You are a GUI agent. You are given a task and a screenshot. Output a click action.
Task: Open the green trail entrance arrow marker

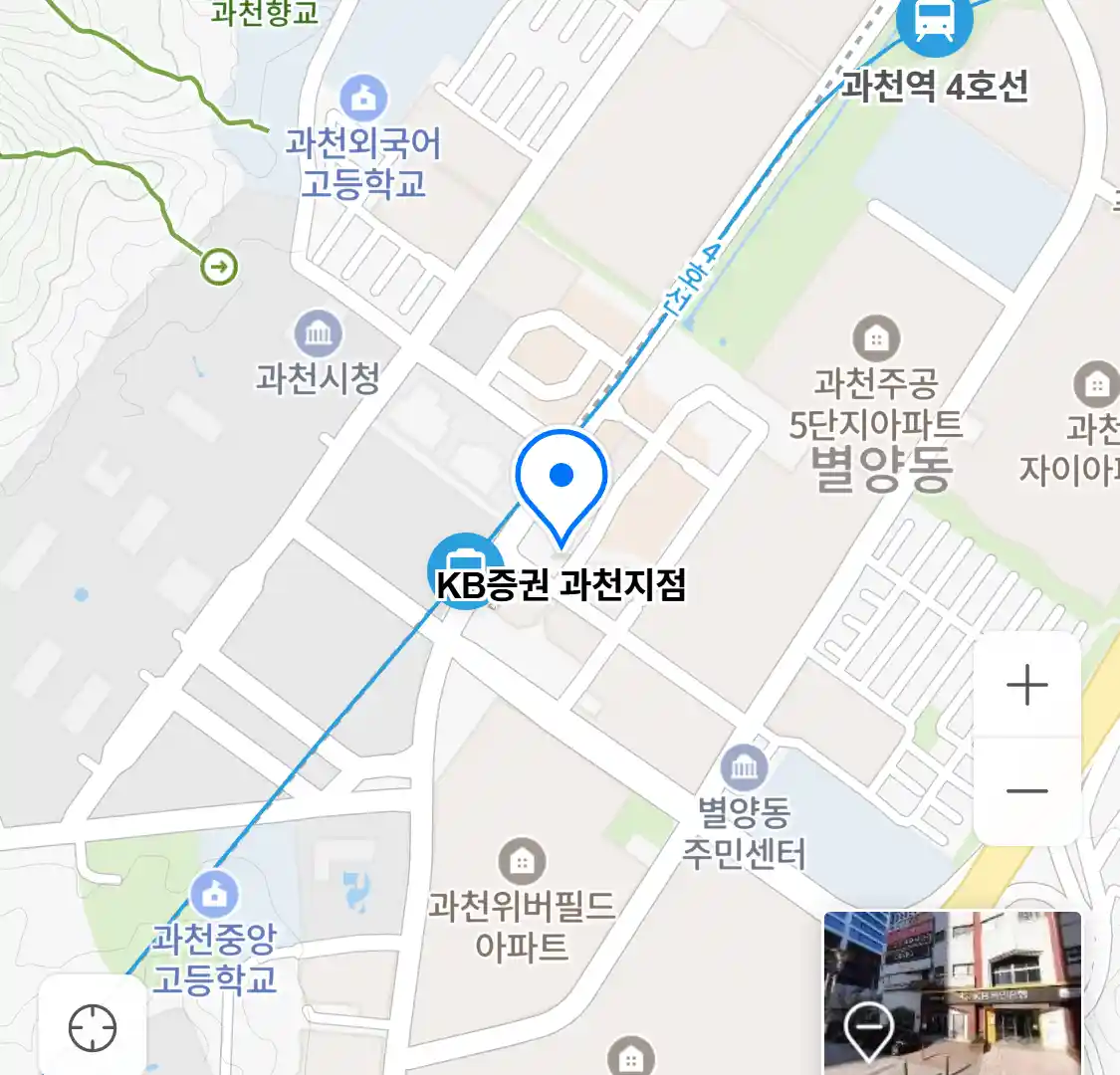[x=219, y=267]
